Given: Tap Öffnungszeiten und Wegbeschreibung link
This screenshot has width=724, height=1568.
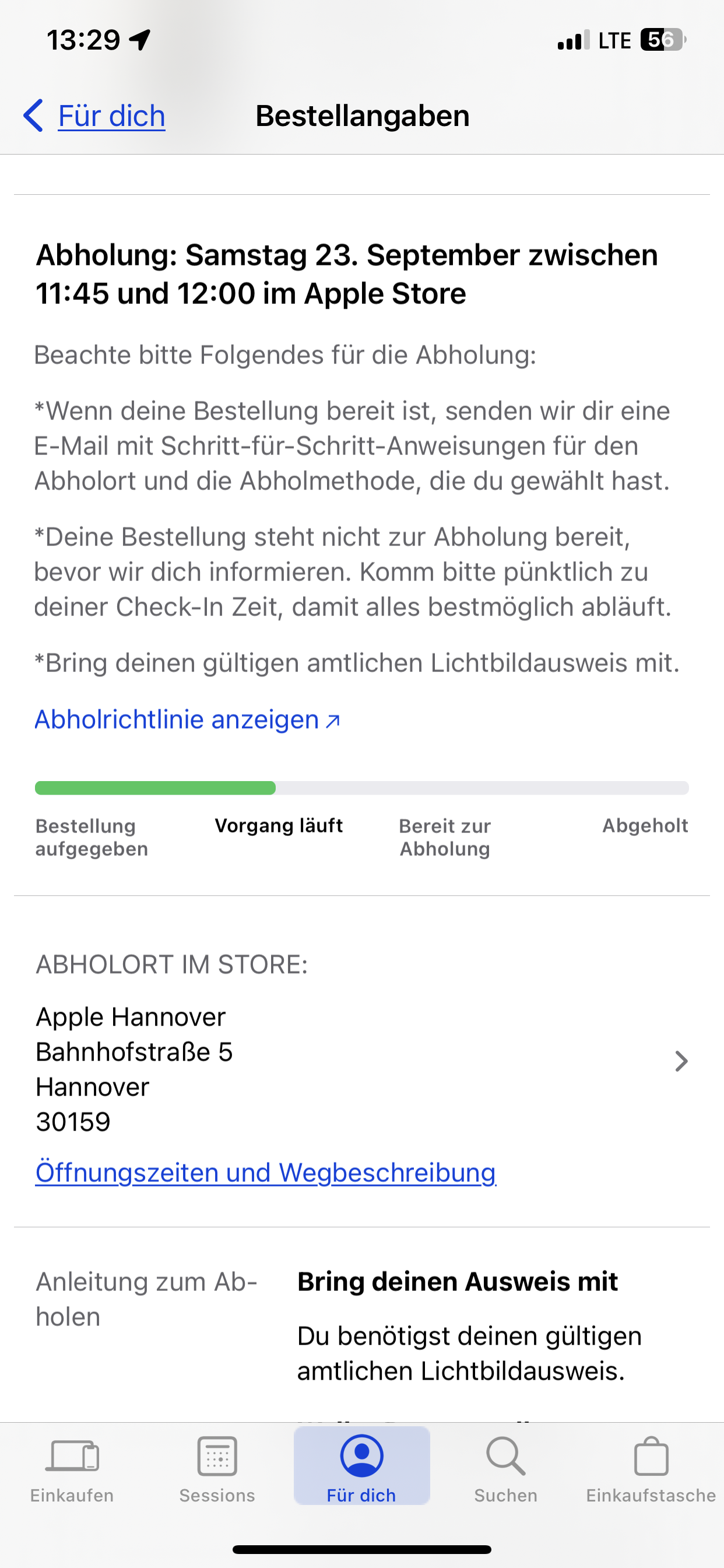Looking at the screenshot, I should [265, 1172].
